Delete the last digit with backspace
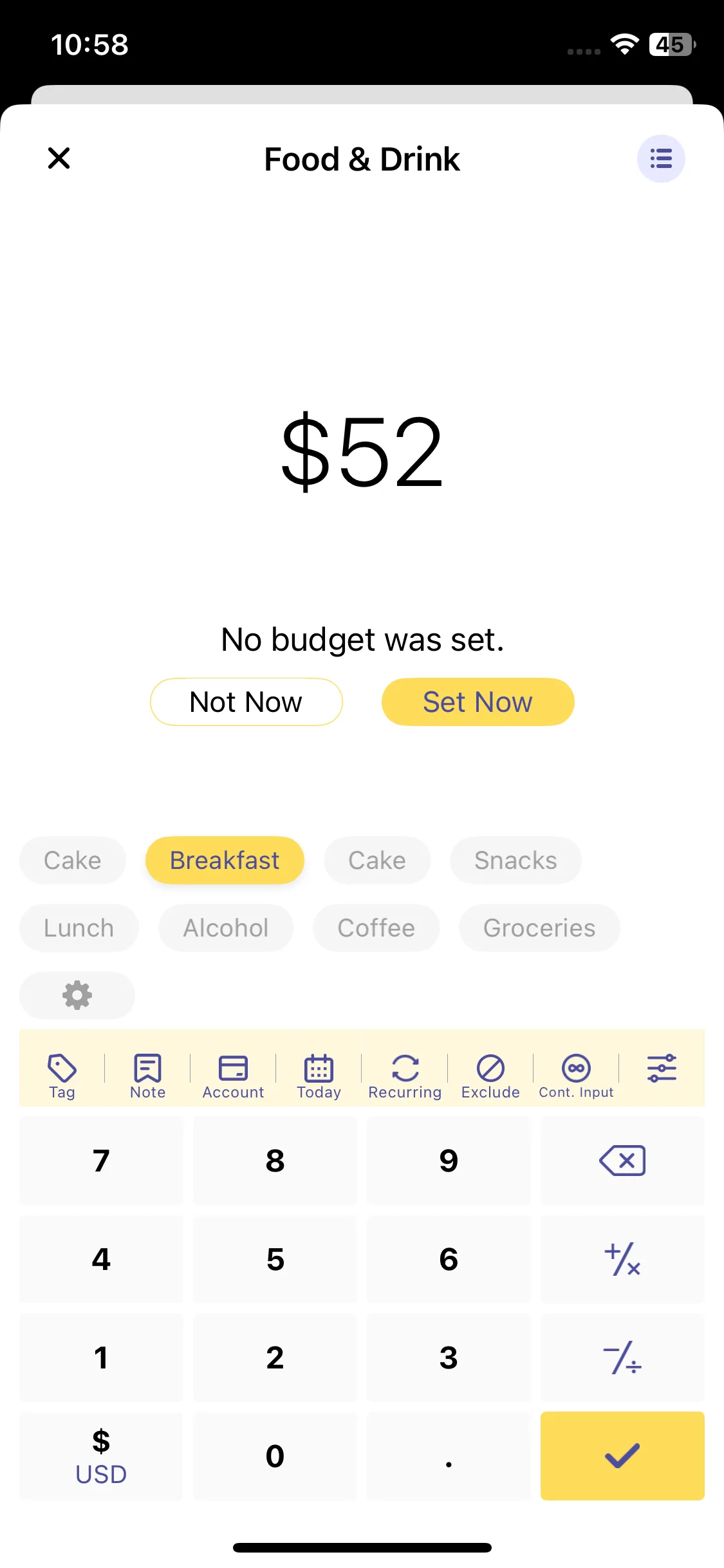This screenshot has width=724, height=1568. tap(622, 1161)
